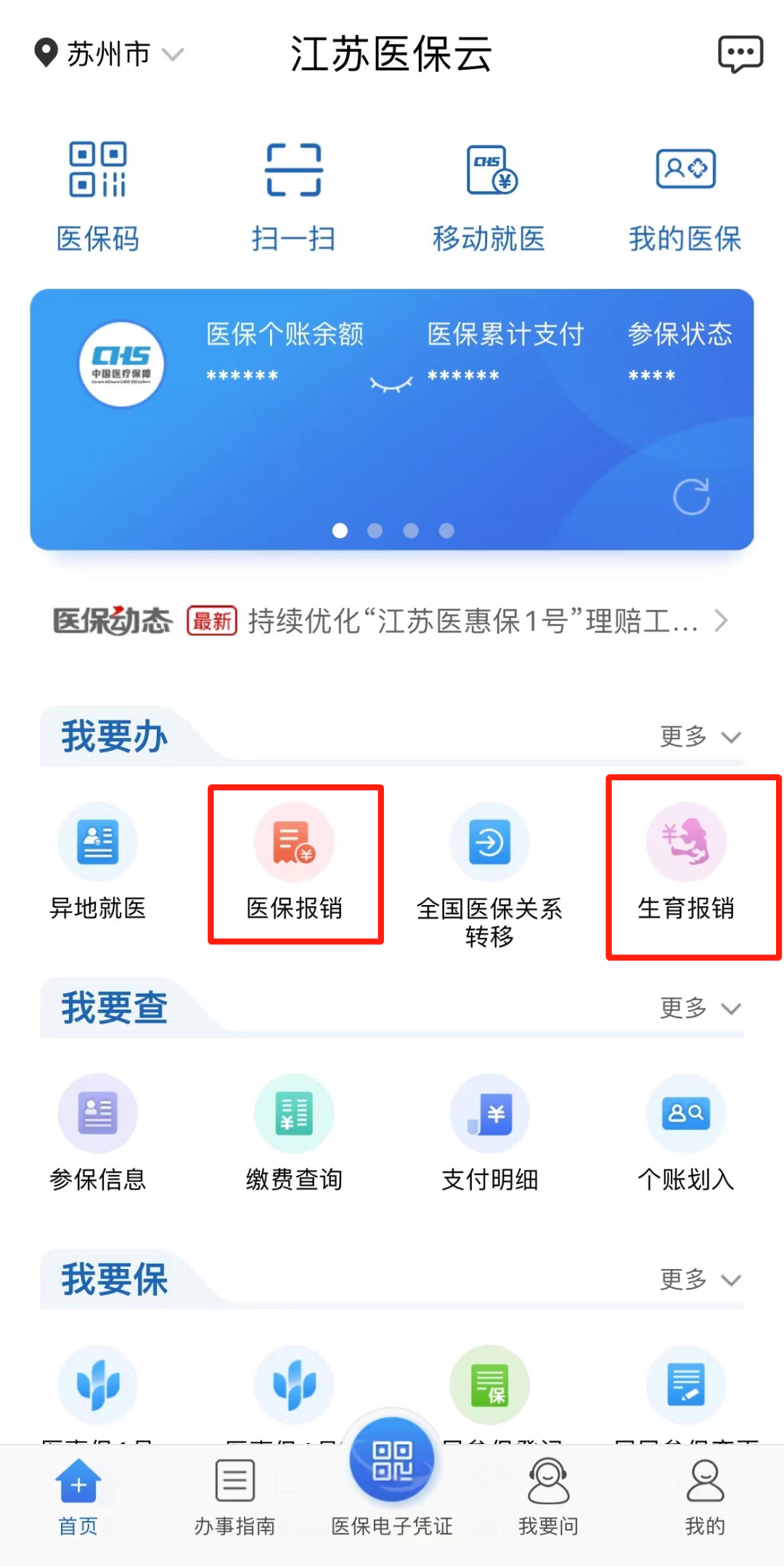
Task: Open the 苏州市 city selector
Action: [109, 54]
